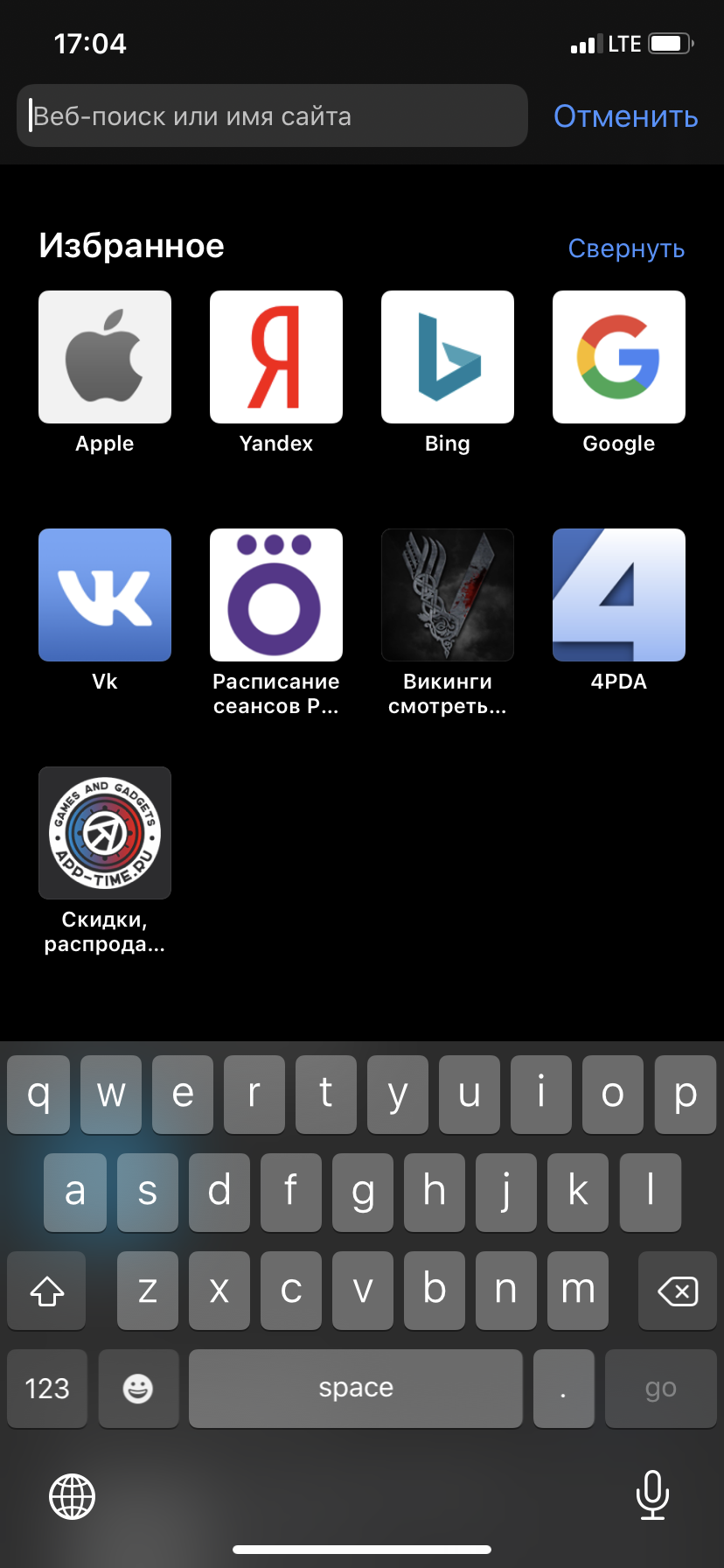Switch to the 123 numeric keyboard
The width and height of the screenshot is (724, 1568).
47,1388
